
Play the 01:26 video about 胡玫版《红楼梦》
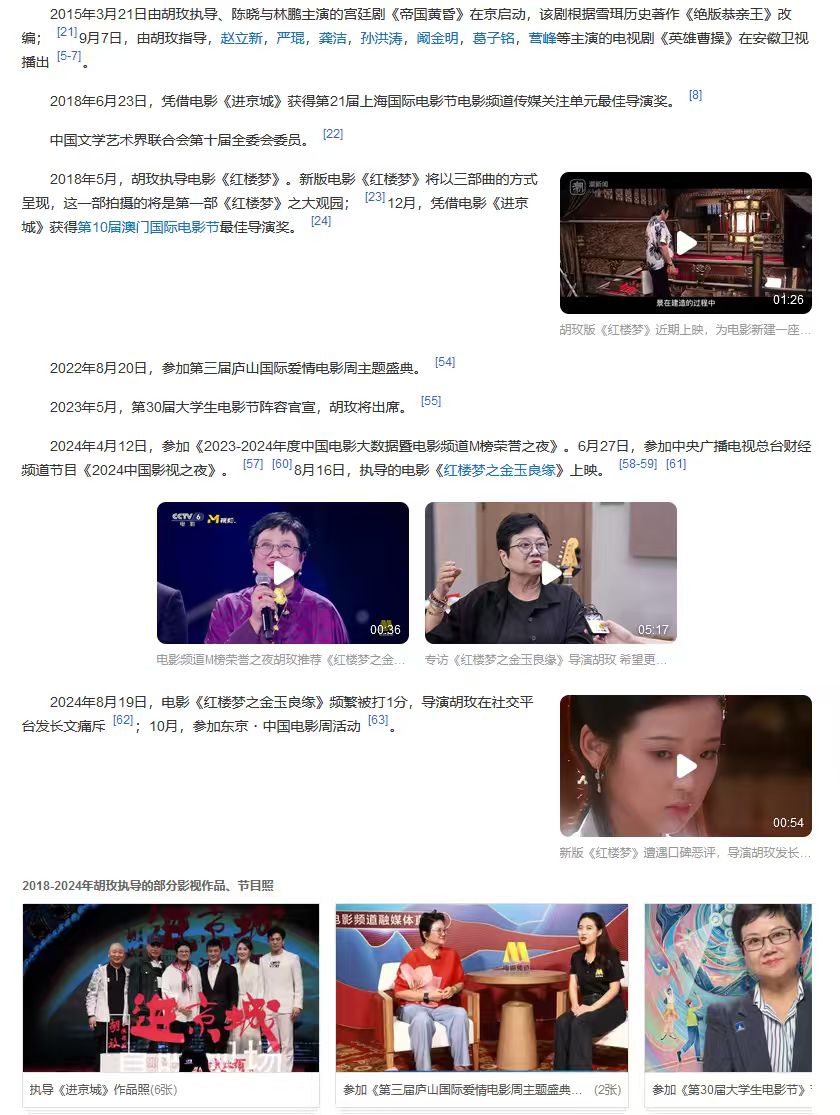coord(686,242)
